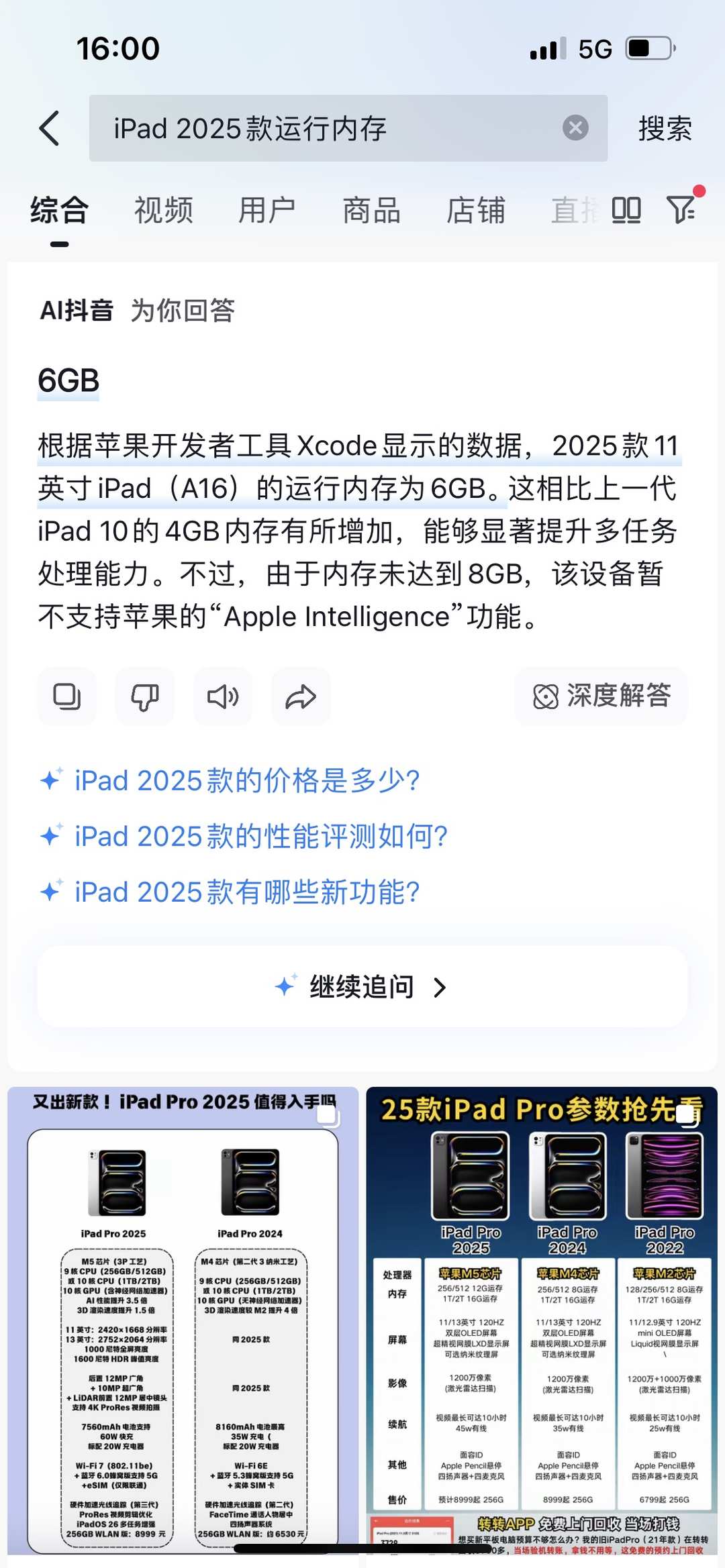Tap the two-column layout icon beside the filter

(x=626, y=210)
